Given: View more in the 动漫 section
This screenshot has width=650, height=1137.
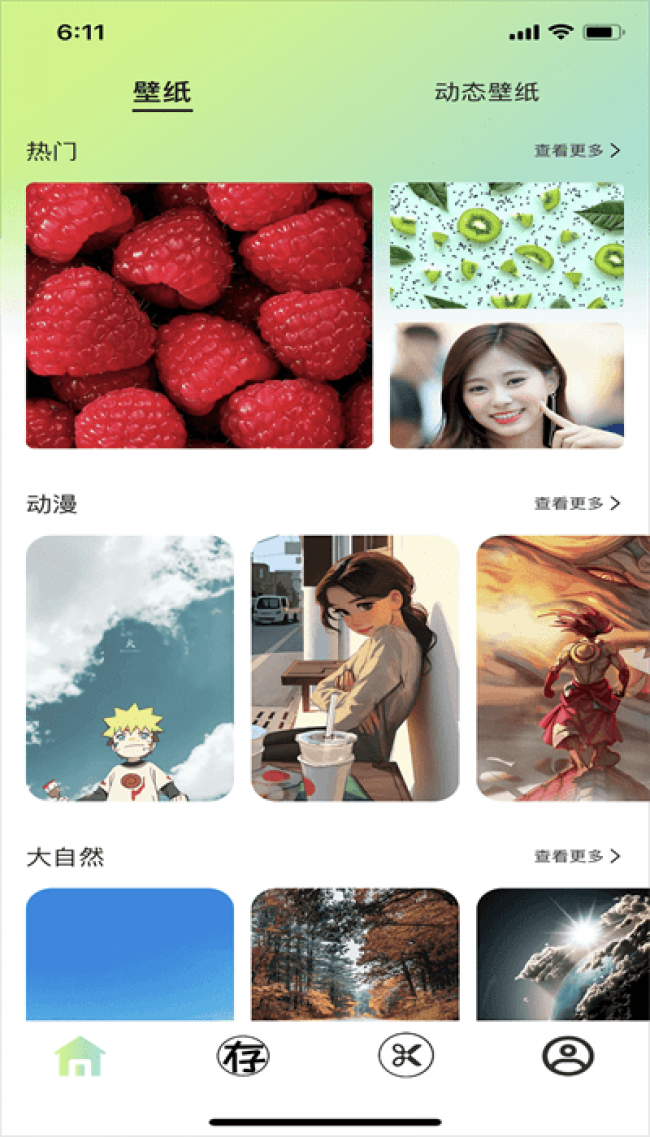Looking at the screenshot, I should point(577,504).
